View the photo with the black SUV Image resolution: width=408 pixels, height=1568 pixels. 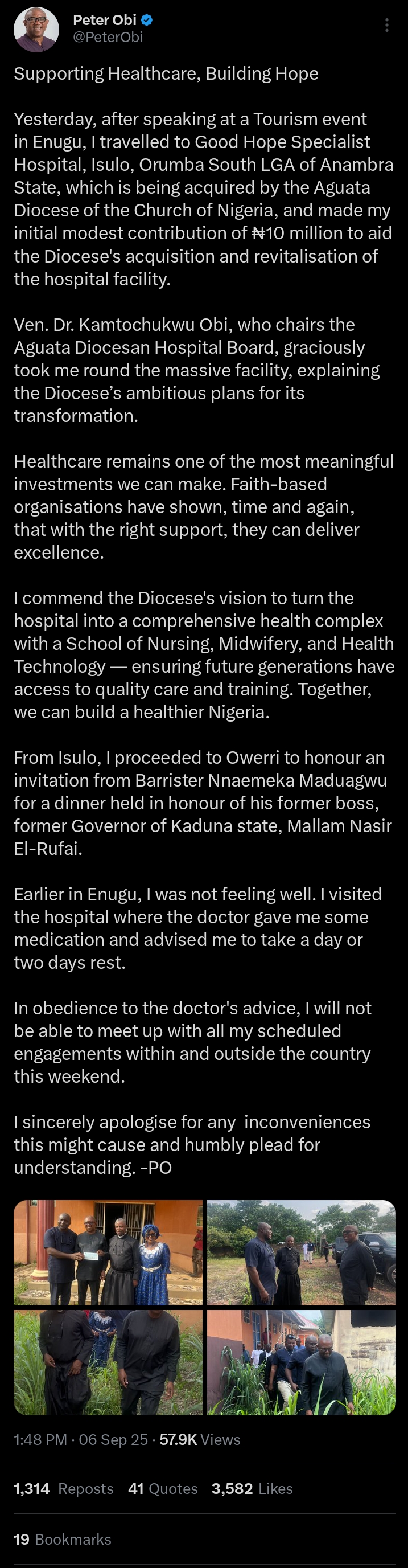pos(301,1252)
